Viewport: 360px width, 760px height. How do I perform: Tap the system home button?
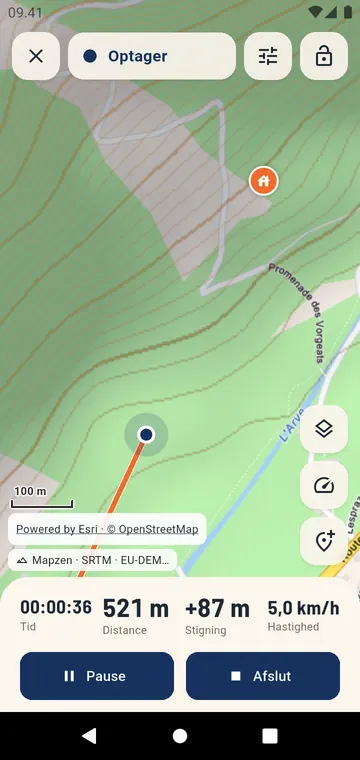[x=180, y=736]
